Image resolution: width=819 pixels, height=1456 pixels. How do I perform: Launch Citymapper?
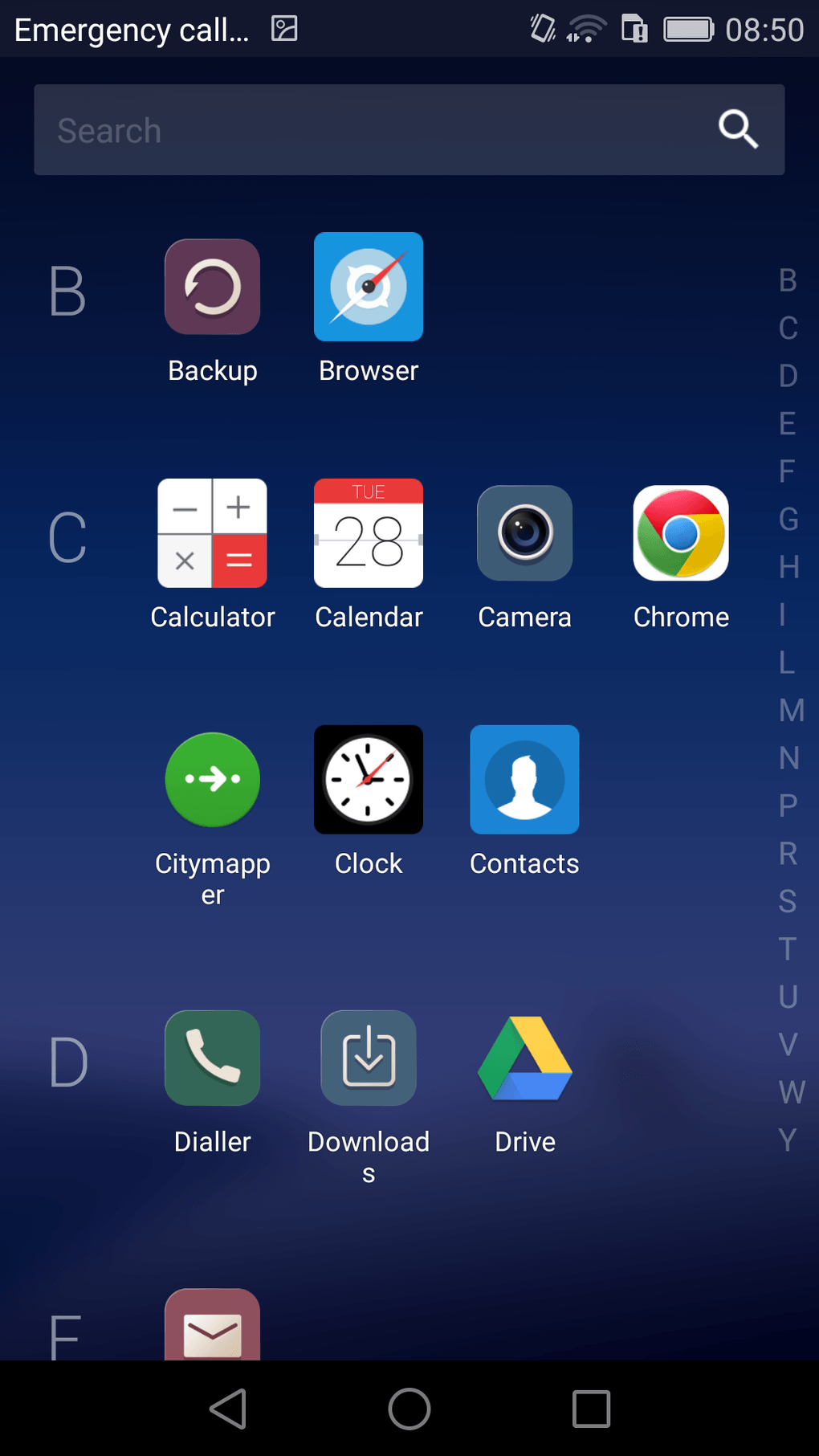[x=213, y=780]
